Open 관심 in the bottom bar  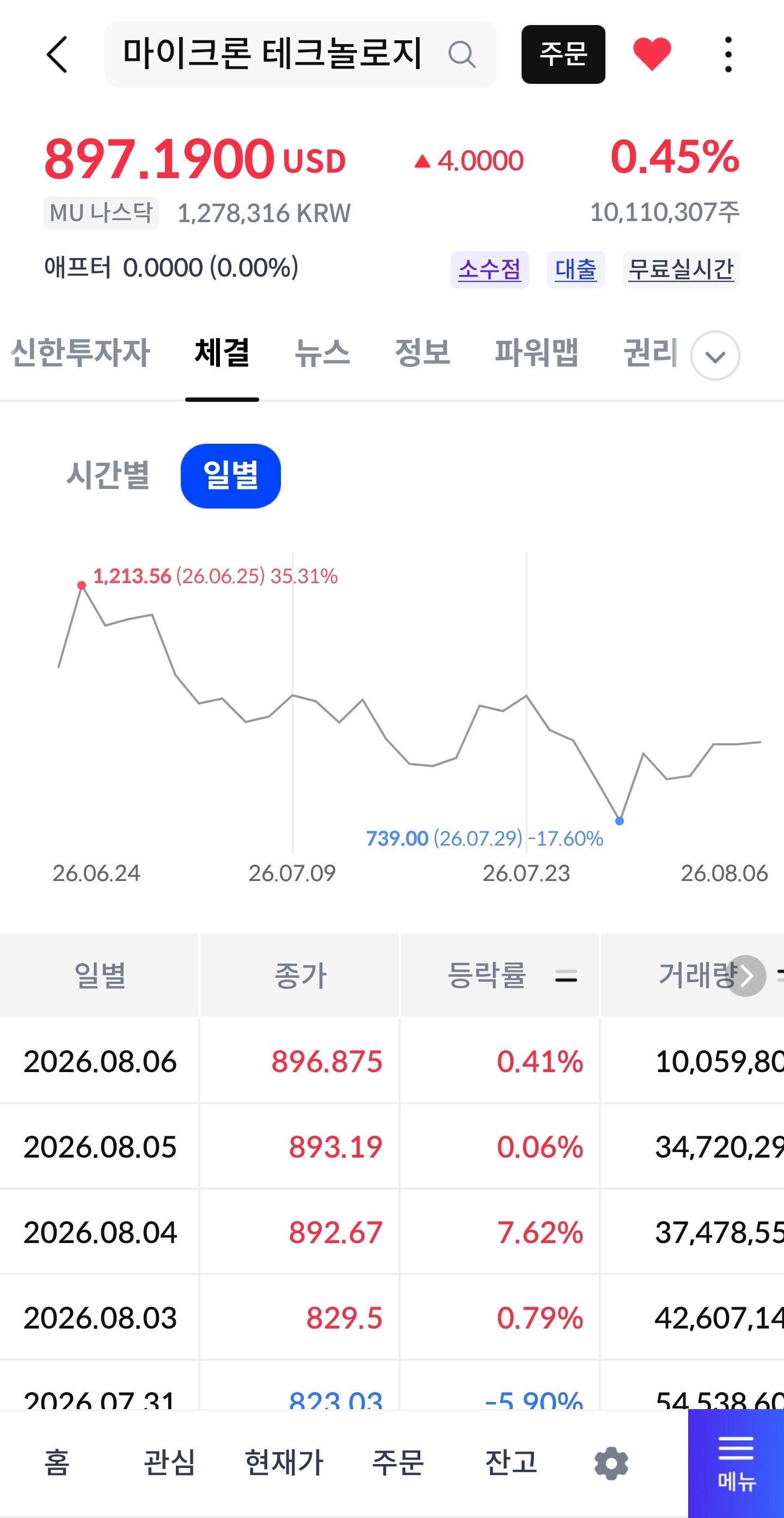coord(170,1462)
